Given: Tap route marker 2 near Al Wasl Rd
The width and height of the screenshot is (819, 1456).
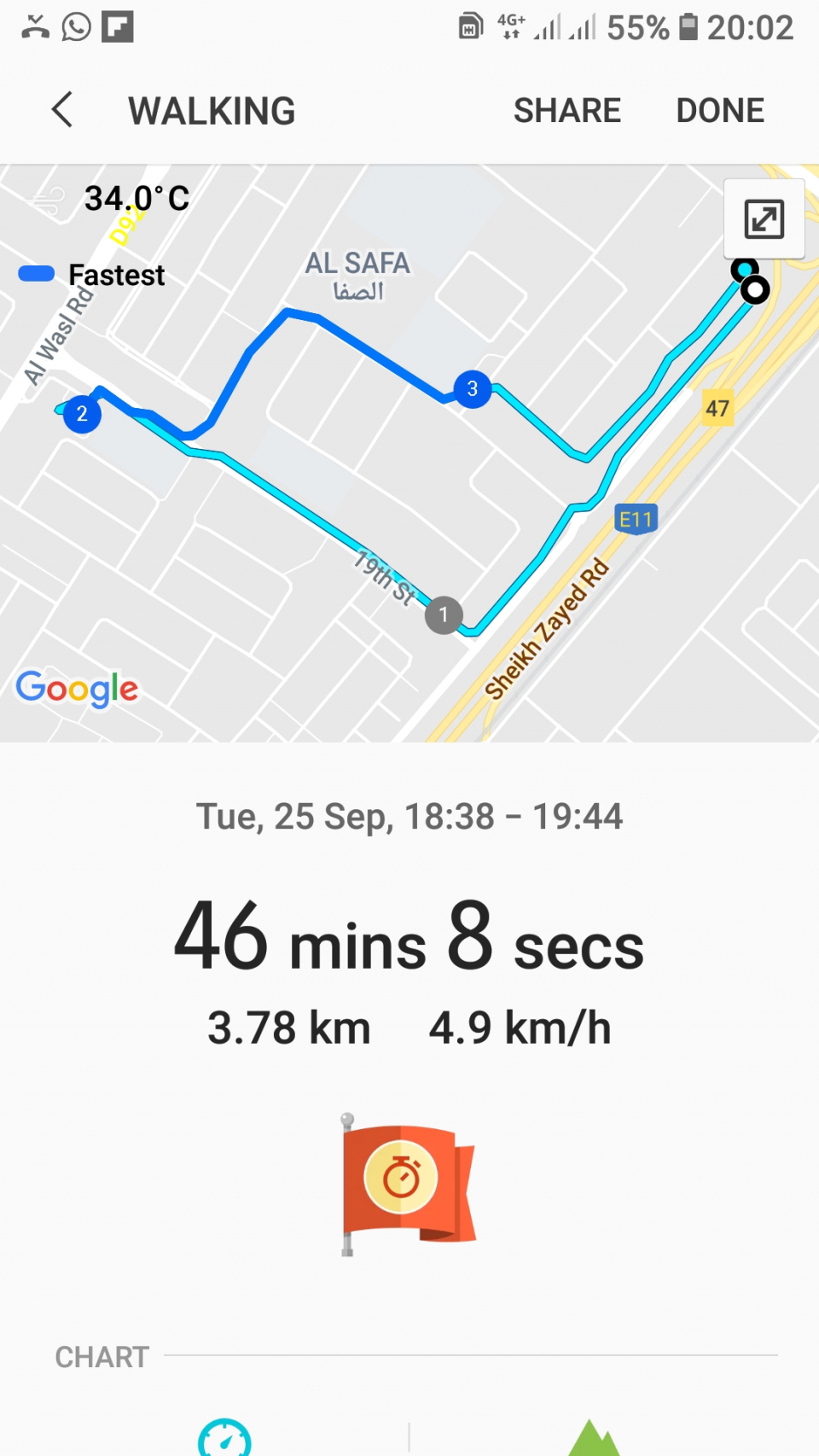Looking at the screenshot, I should pos(82,413).
